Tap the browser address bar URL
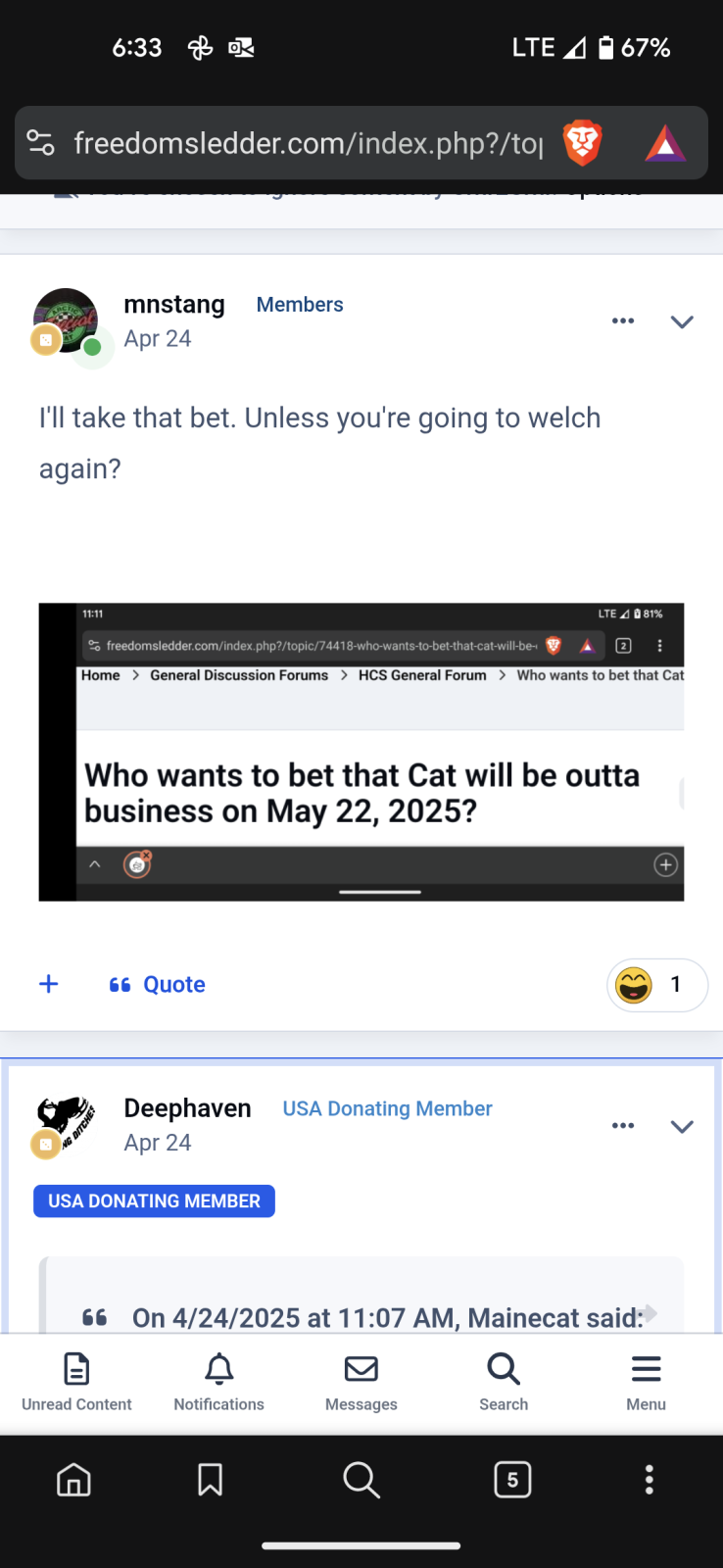Image resolution: width=723 pixels, height=1568 pixels. pos(306,144)
